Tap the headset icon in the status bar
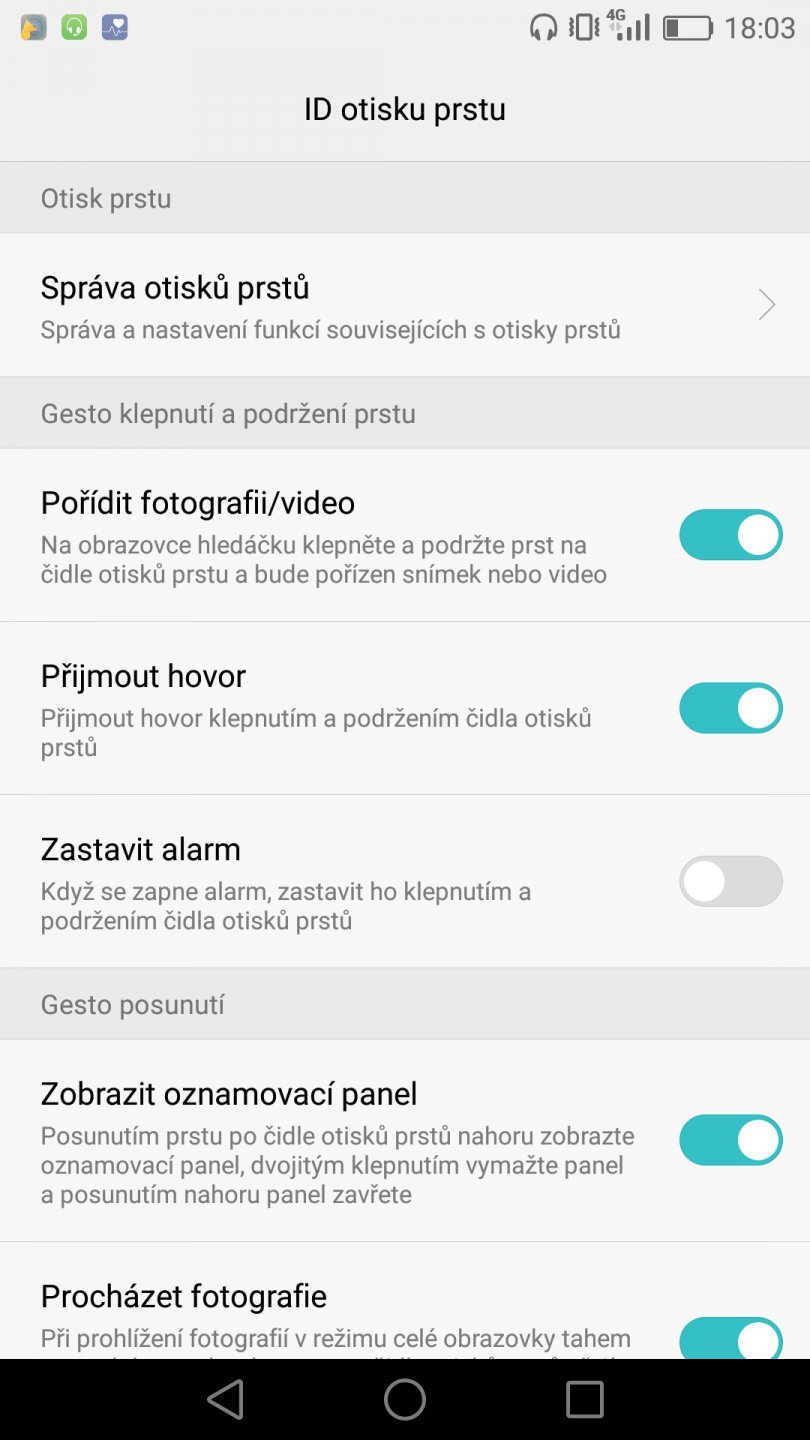Image resolution: width=810 pixels, height=1440 pixels. tap(543, 26)
